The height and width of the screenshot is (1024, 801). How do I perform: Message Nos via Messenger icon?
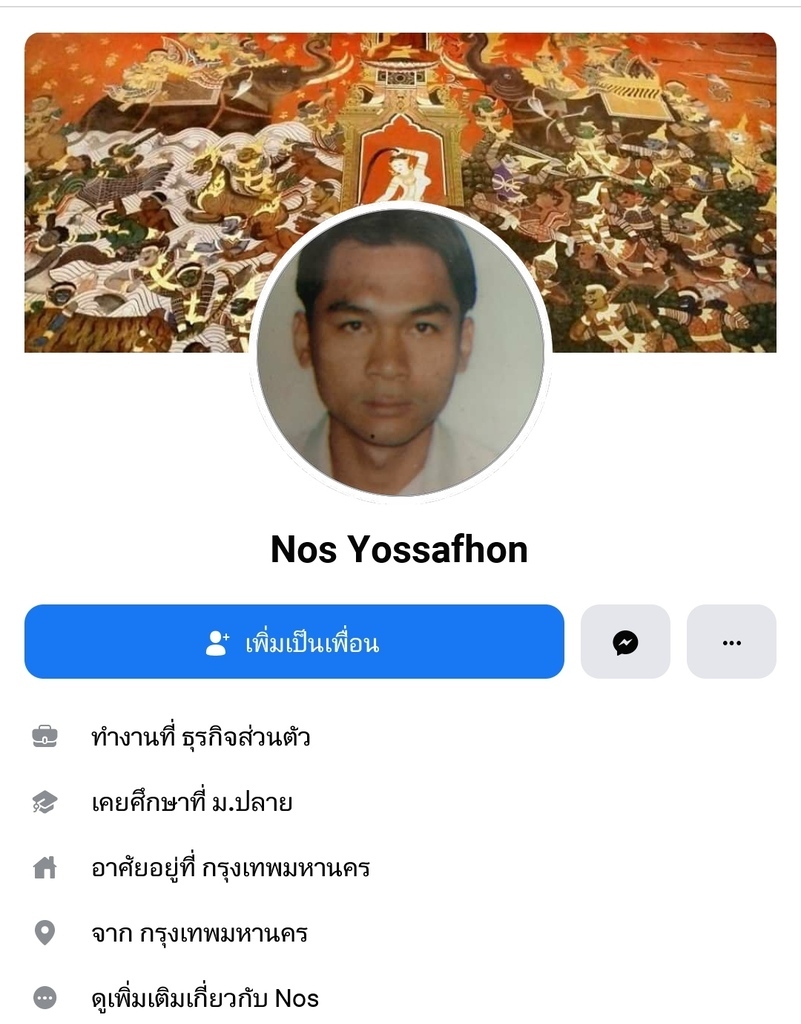625,642
